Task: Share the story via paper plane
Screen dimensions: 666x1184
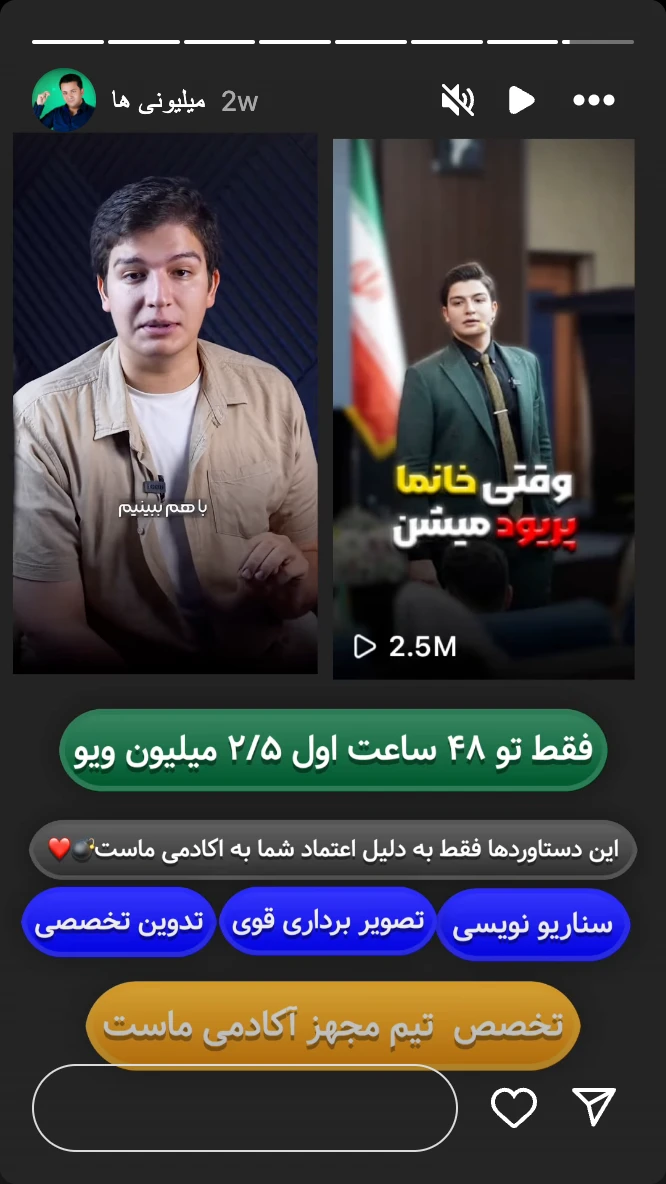Action: tap(594, 1107)
